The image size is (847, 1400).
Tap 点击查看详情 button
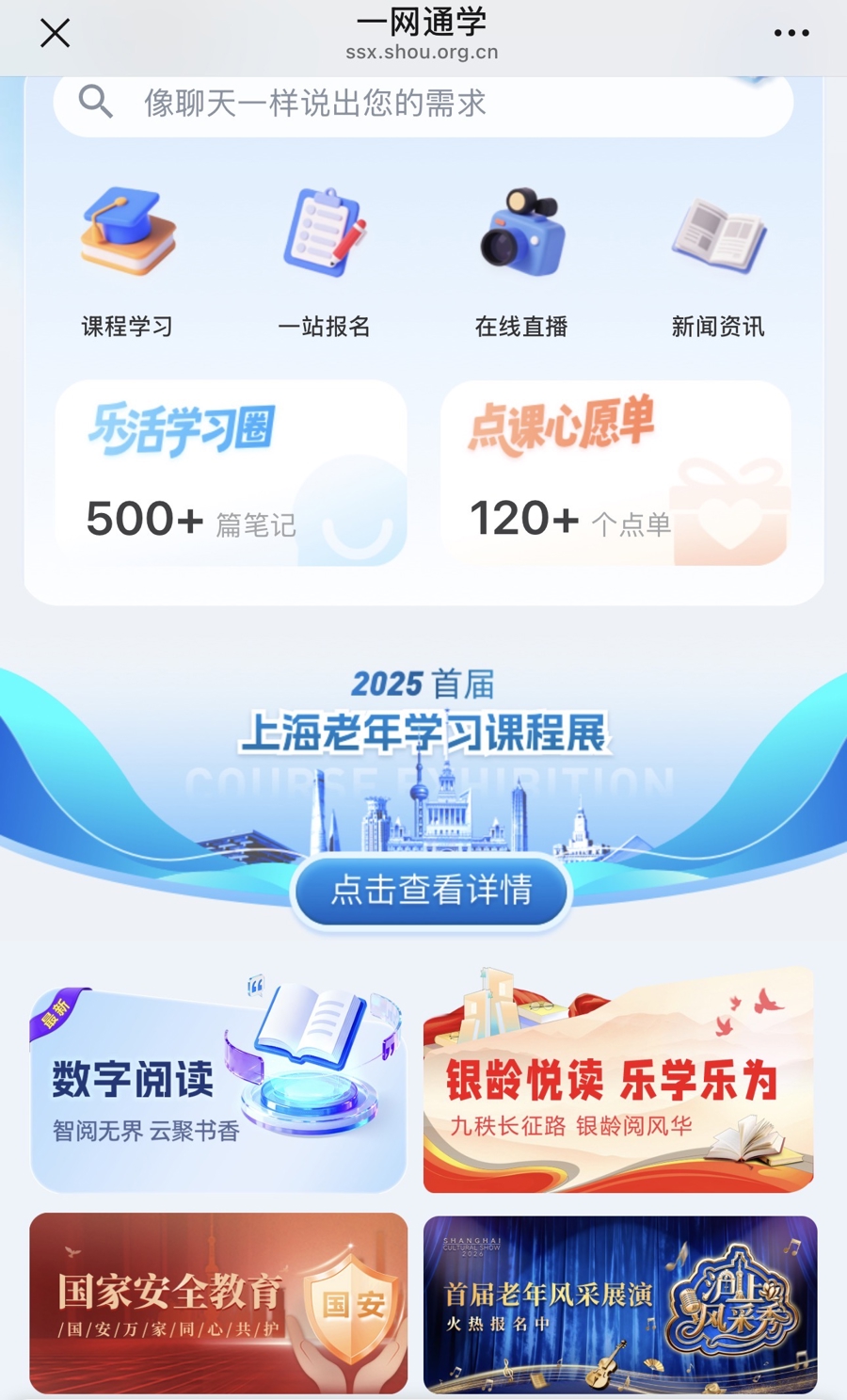[432, 890]
